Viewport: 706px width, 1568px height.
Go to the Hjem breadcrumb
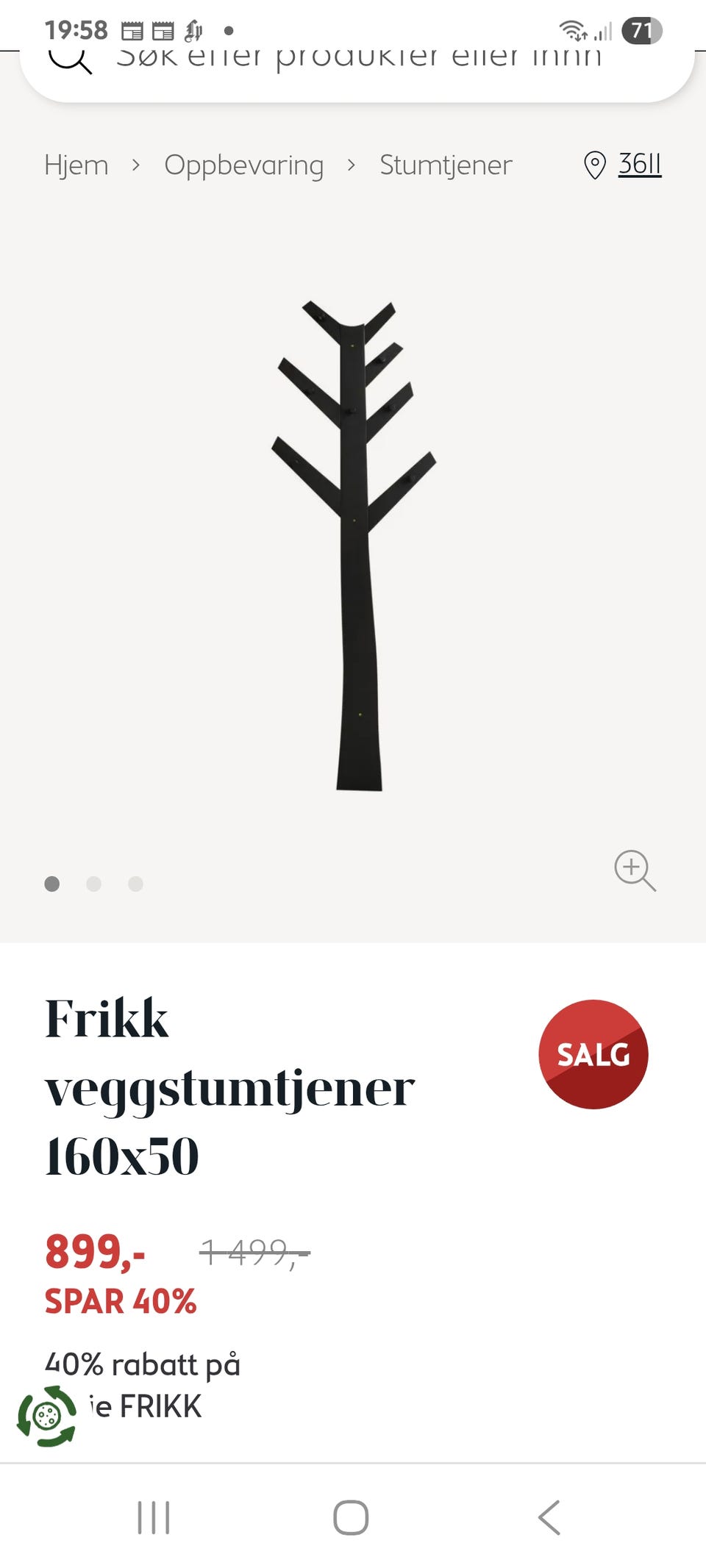[76, 165]
